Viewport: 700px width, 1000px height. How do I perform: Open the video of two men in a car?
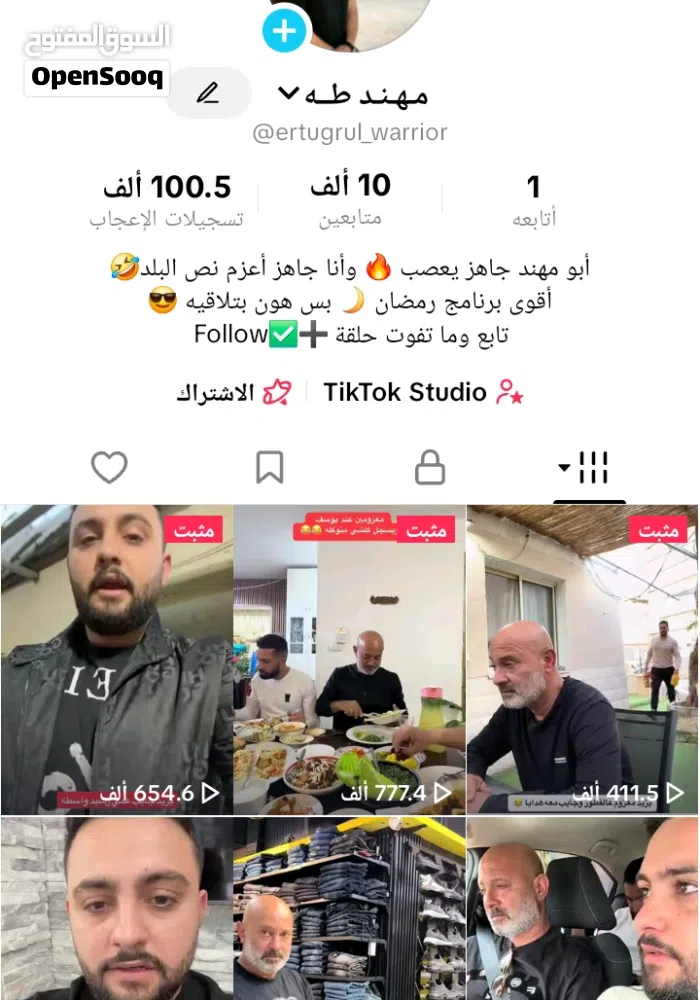click(x=583, y=910)
